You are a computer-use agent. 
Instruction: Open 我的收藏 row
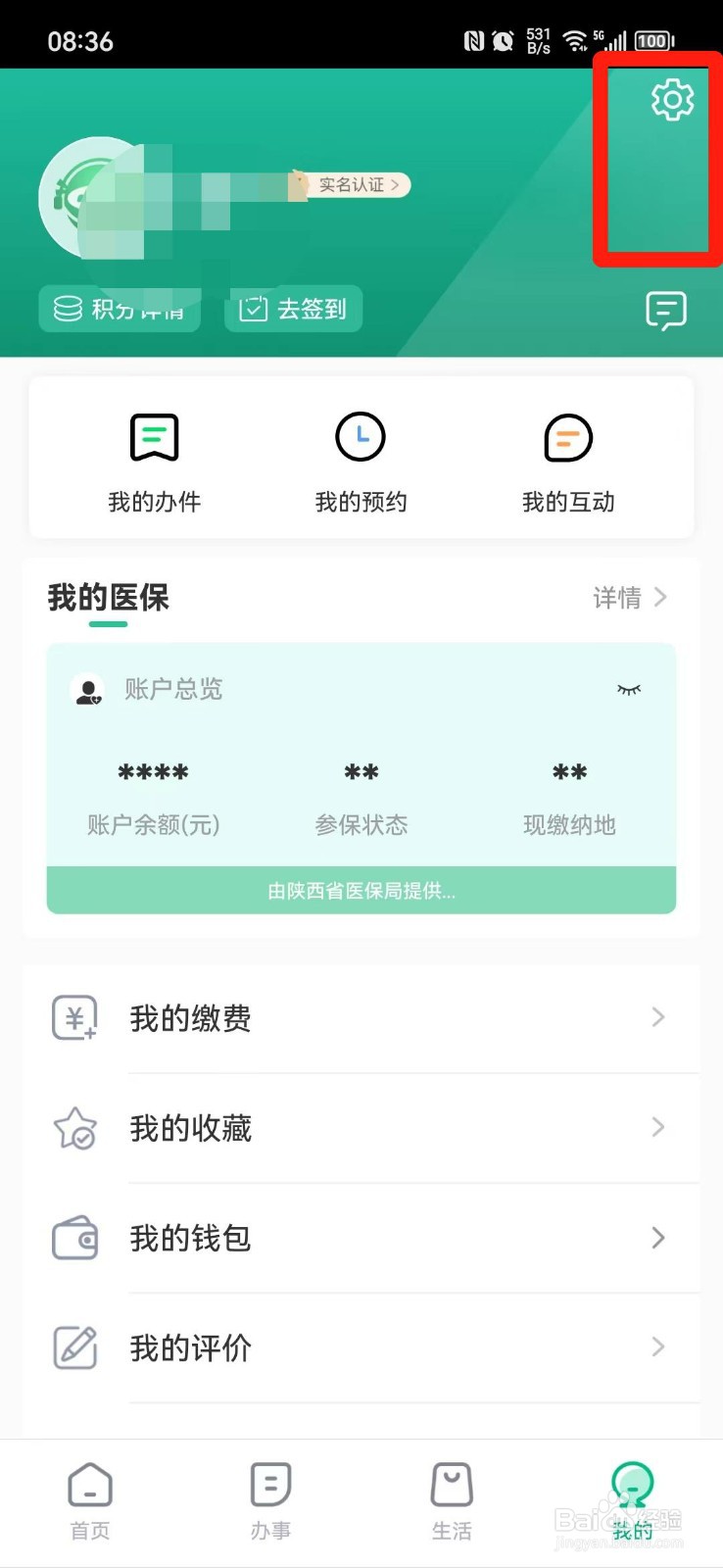[x=361, y=1128]
